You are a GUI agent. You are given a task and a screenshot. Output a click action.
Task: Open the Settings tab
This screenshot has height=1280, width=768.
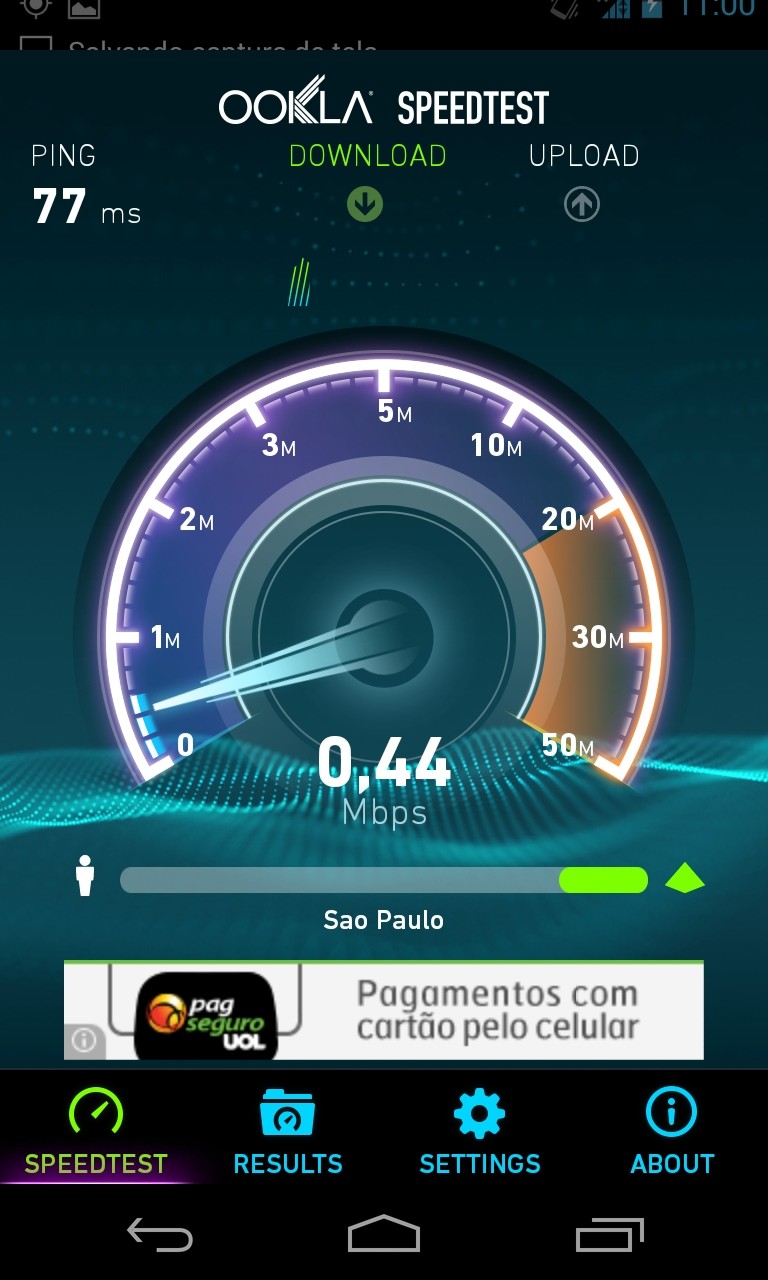[x=480, y=1131]
